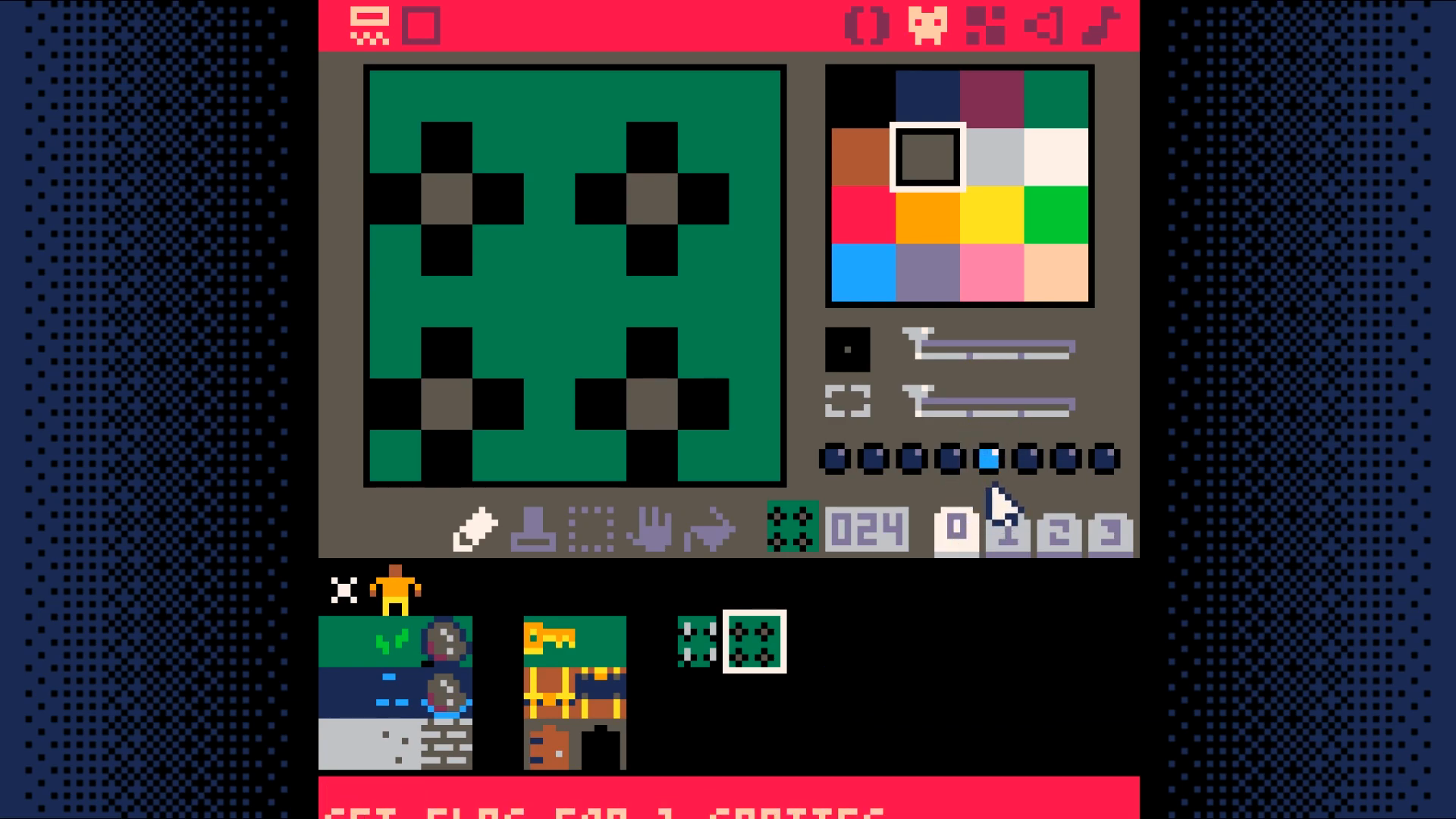Image resolution: width=1456 pixels, height=819 pixels.
Task: Open the music editor
Action: coord(1101,26)
